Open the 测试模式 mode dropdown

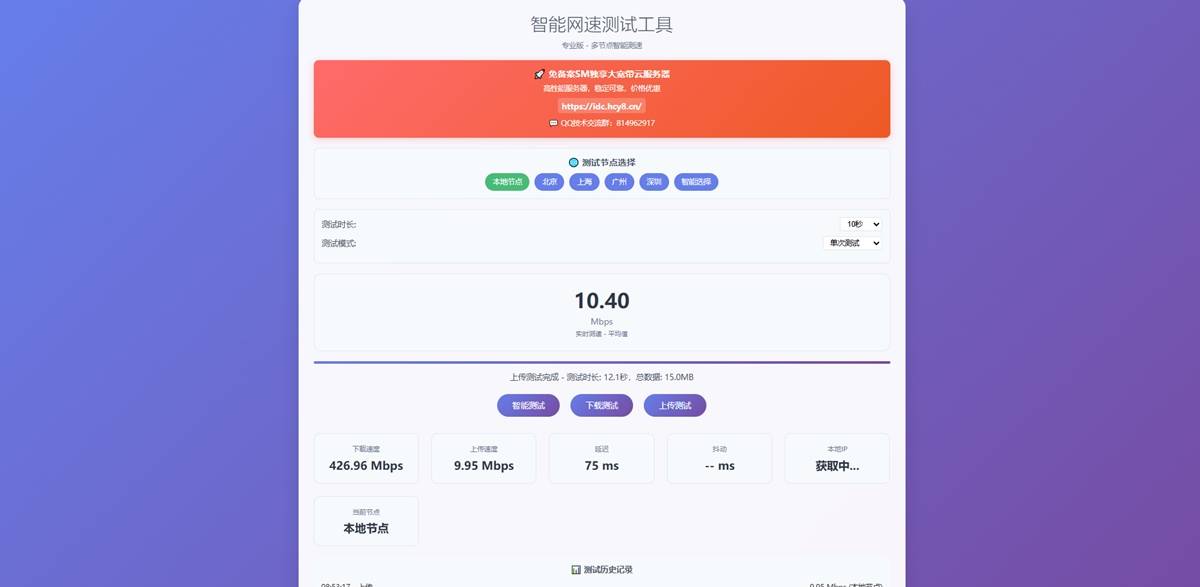(852, 243)
